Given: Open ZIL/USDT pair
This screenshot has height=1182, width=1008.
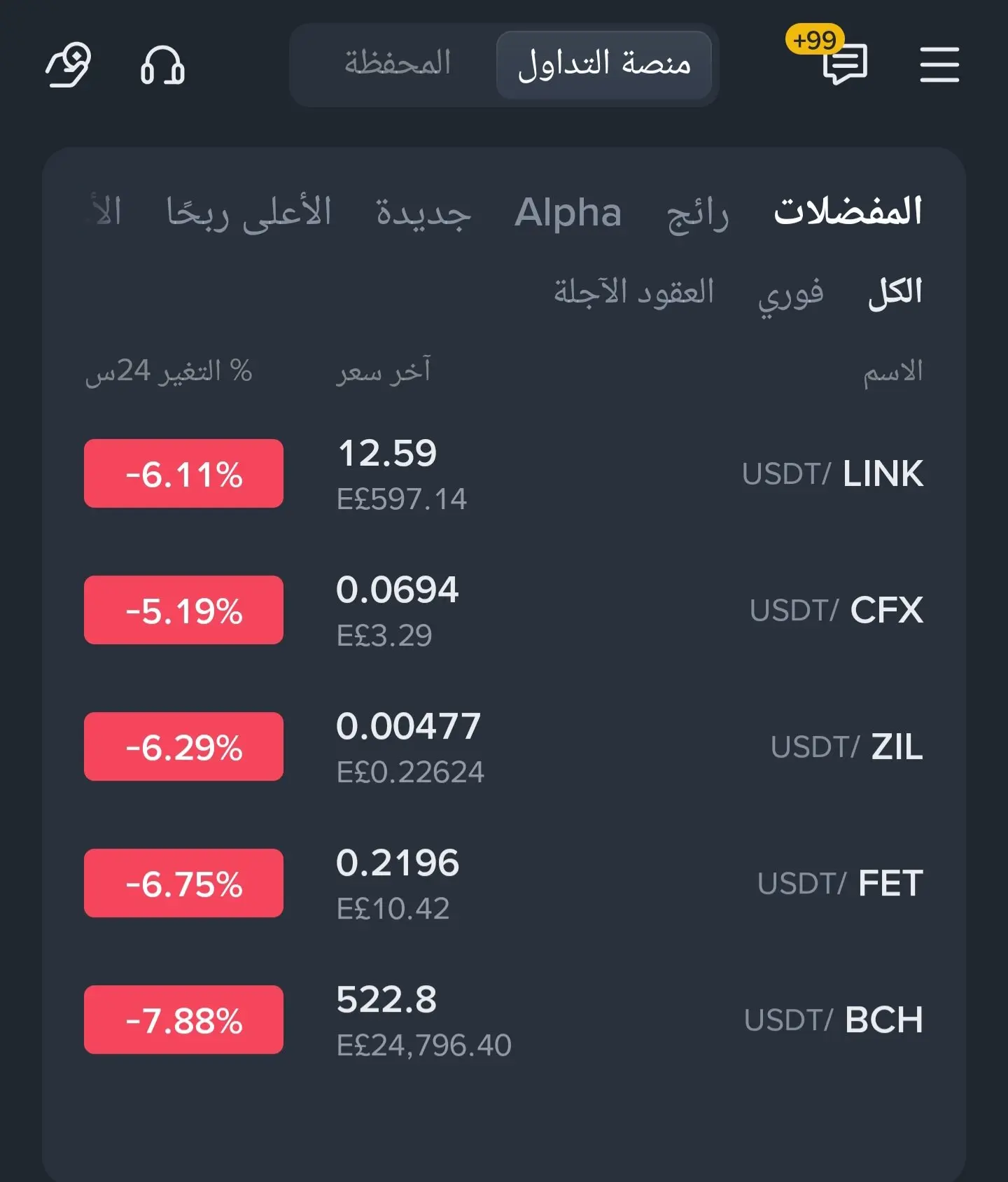Looking at the screenshot, I should click(846, 746).
